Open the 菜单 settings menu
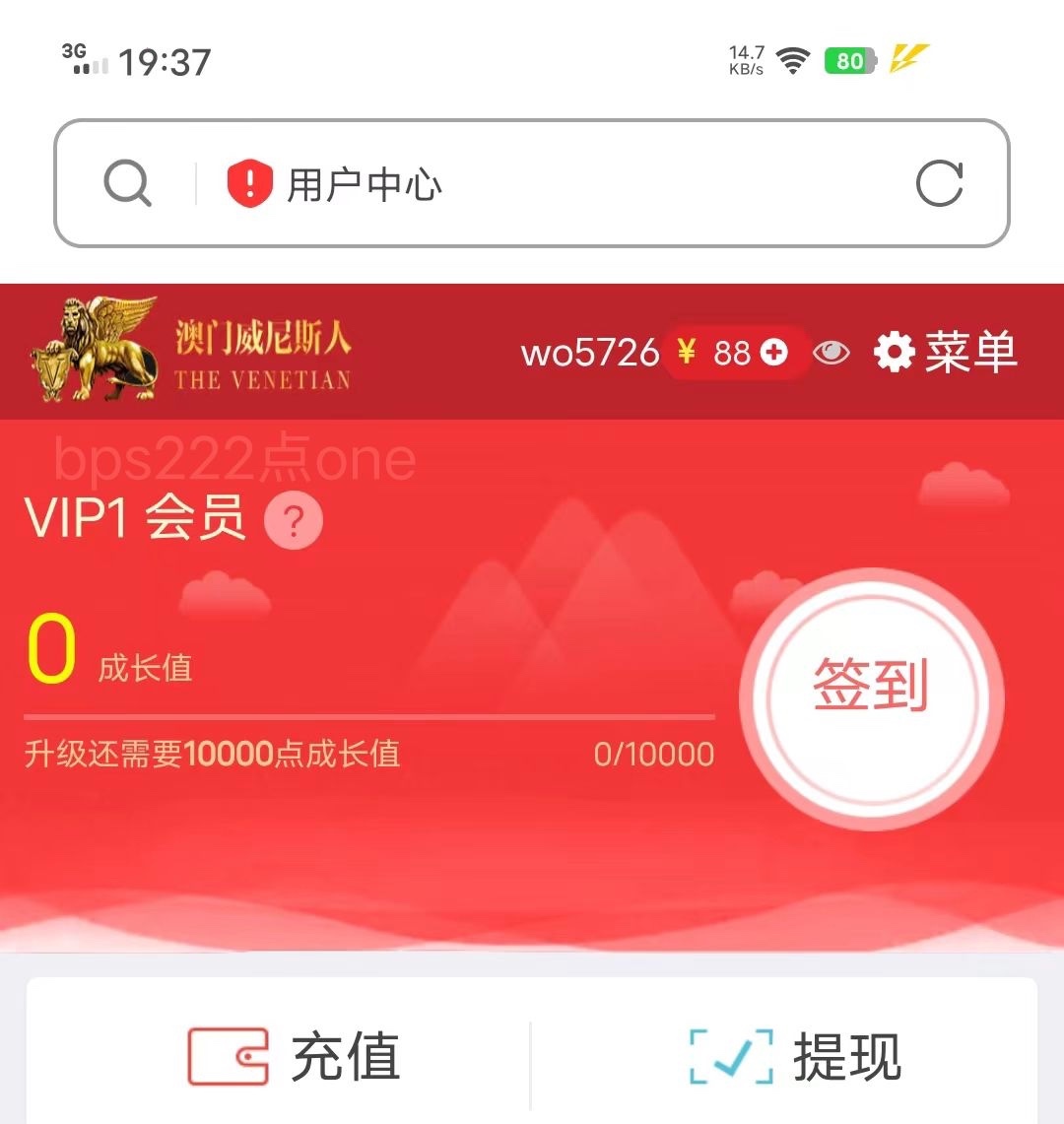Viewport: 1064px width, 1124px height. coord(946,352)
